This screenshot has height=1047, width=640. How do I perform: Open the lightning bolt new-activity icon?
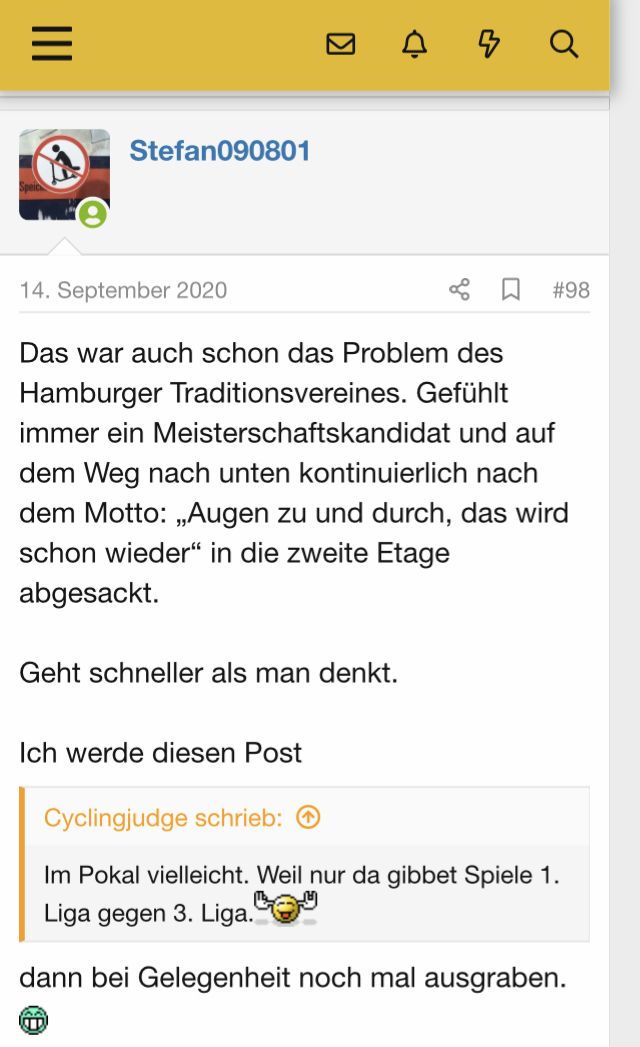tap(488, 44)
